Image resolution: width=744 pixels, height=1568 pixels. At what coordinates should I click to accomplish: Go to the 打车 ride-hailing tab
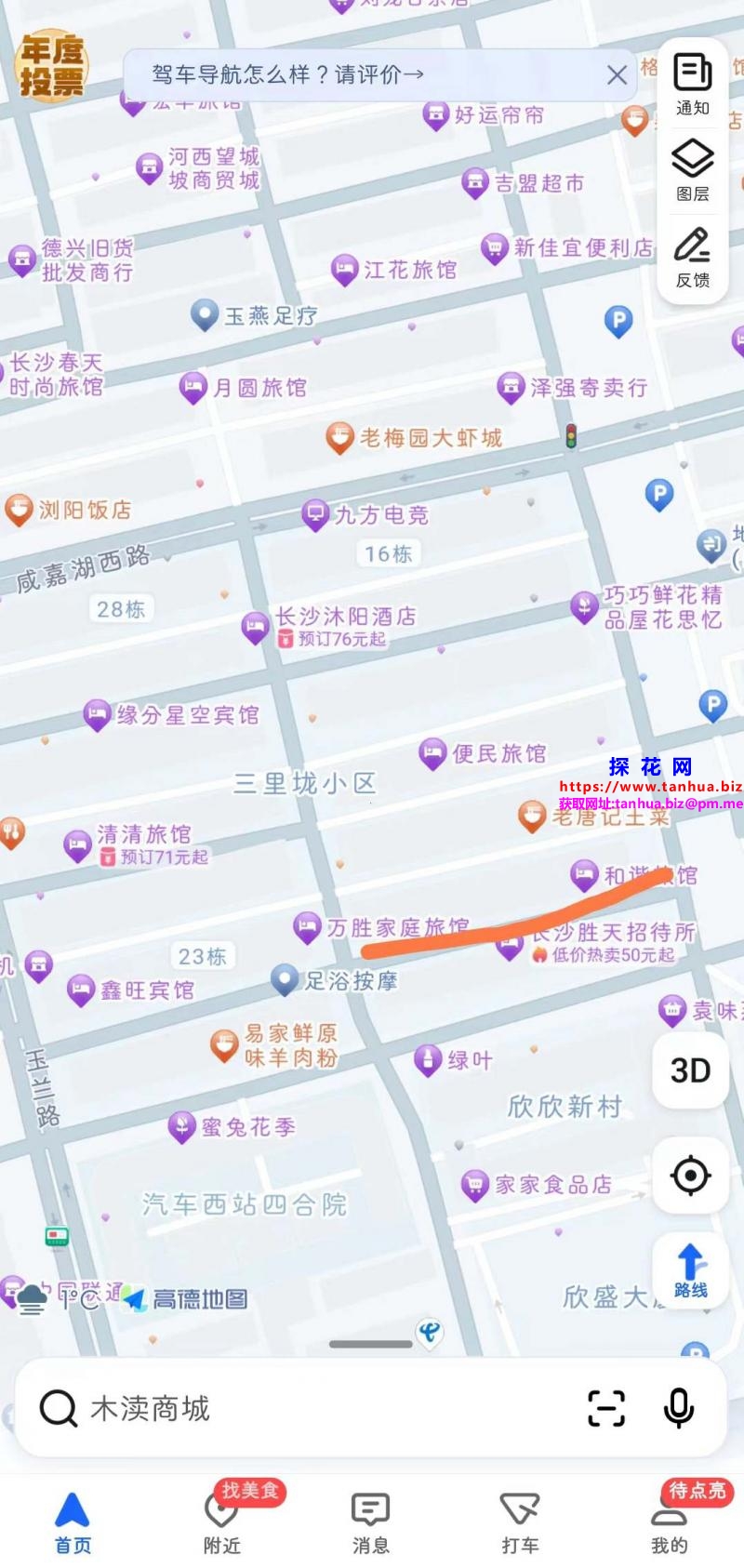[x=520, y=1522]
